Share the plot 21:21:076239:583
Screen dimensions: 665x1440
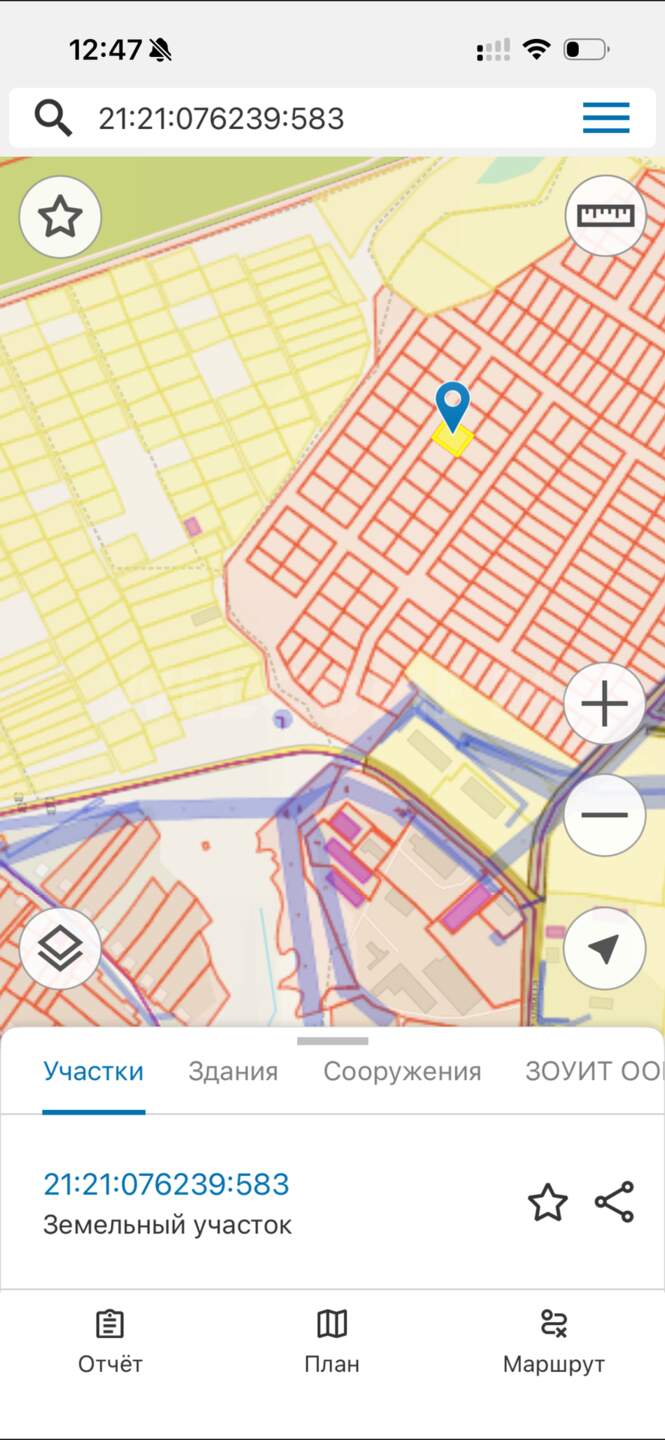[614, 1202]
